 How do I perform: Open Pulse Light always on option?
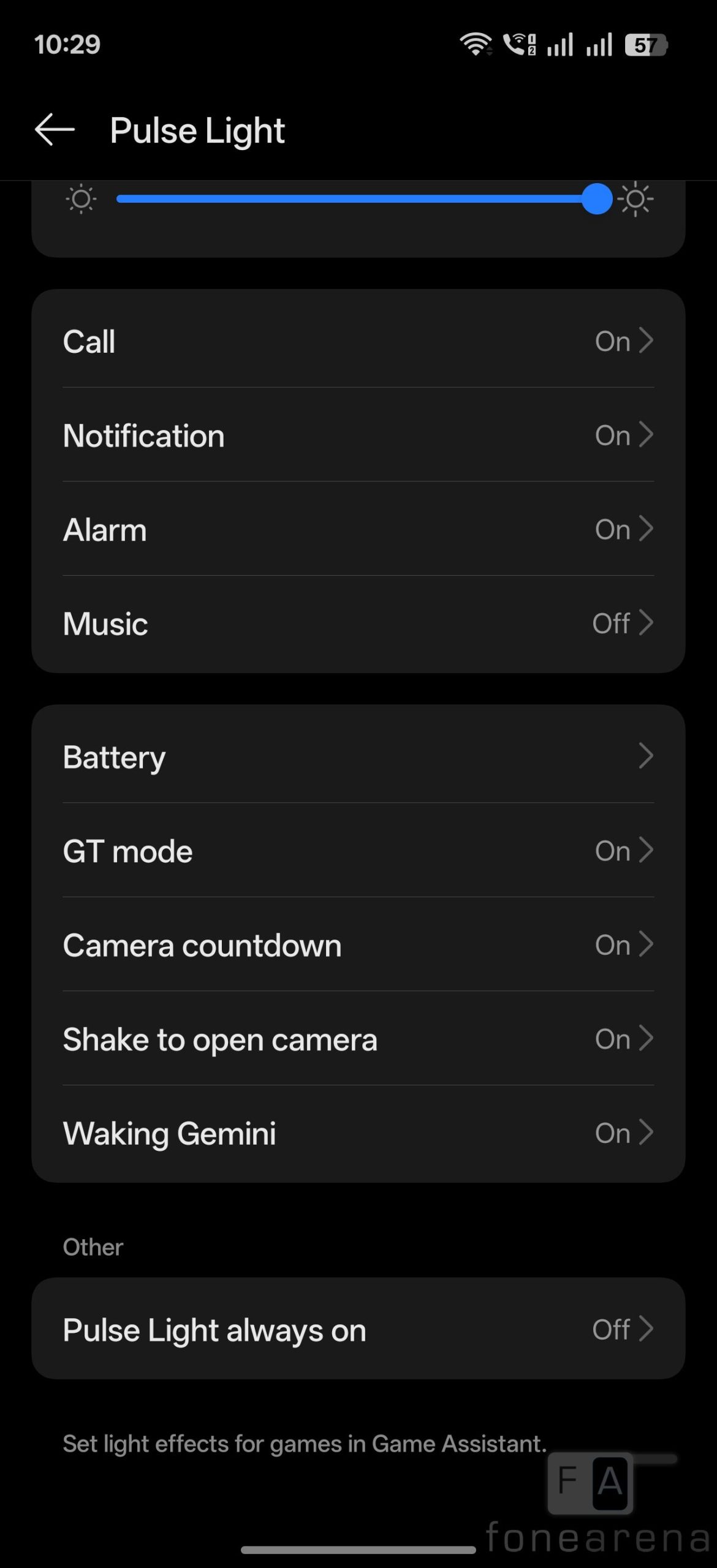[358, 1330]
